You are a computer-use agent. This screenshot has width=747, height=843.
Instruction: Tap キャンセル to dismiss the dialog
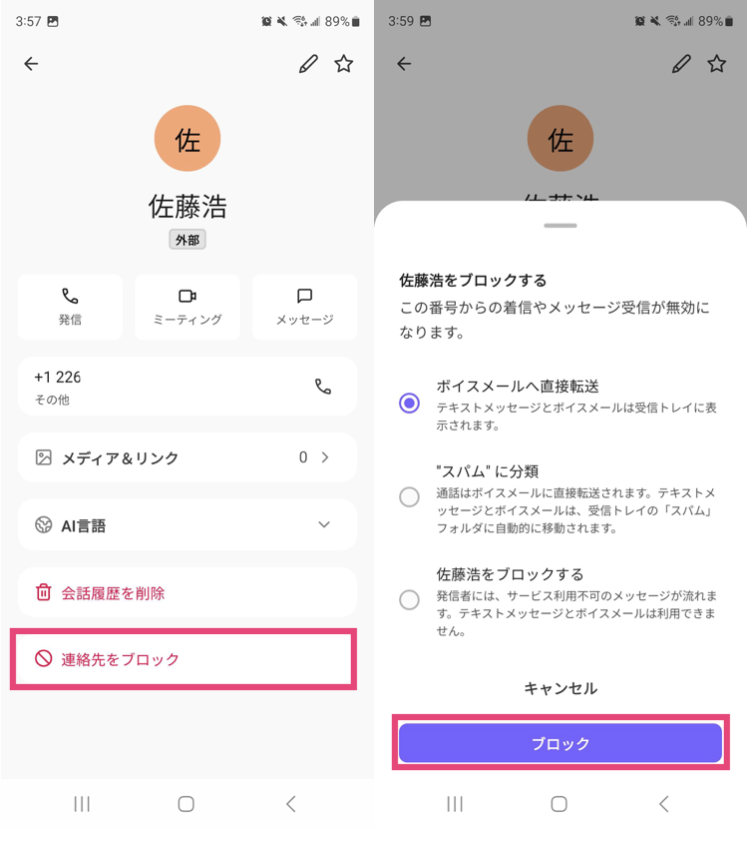560,689
